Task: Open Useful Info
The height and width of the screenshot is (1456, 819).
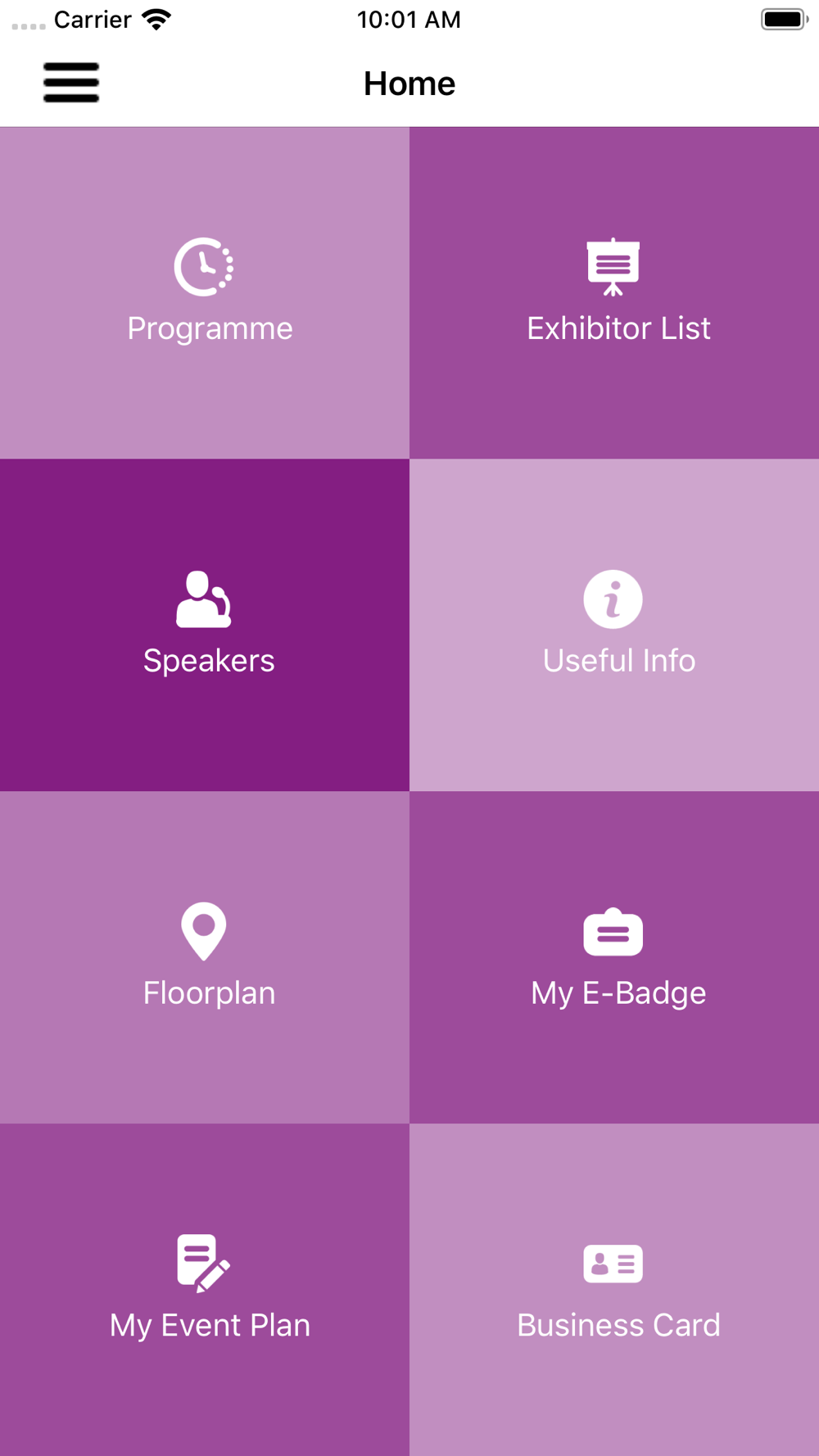Action: 614,625
